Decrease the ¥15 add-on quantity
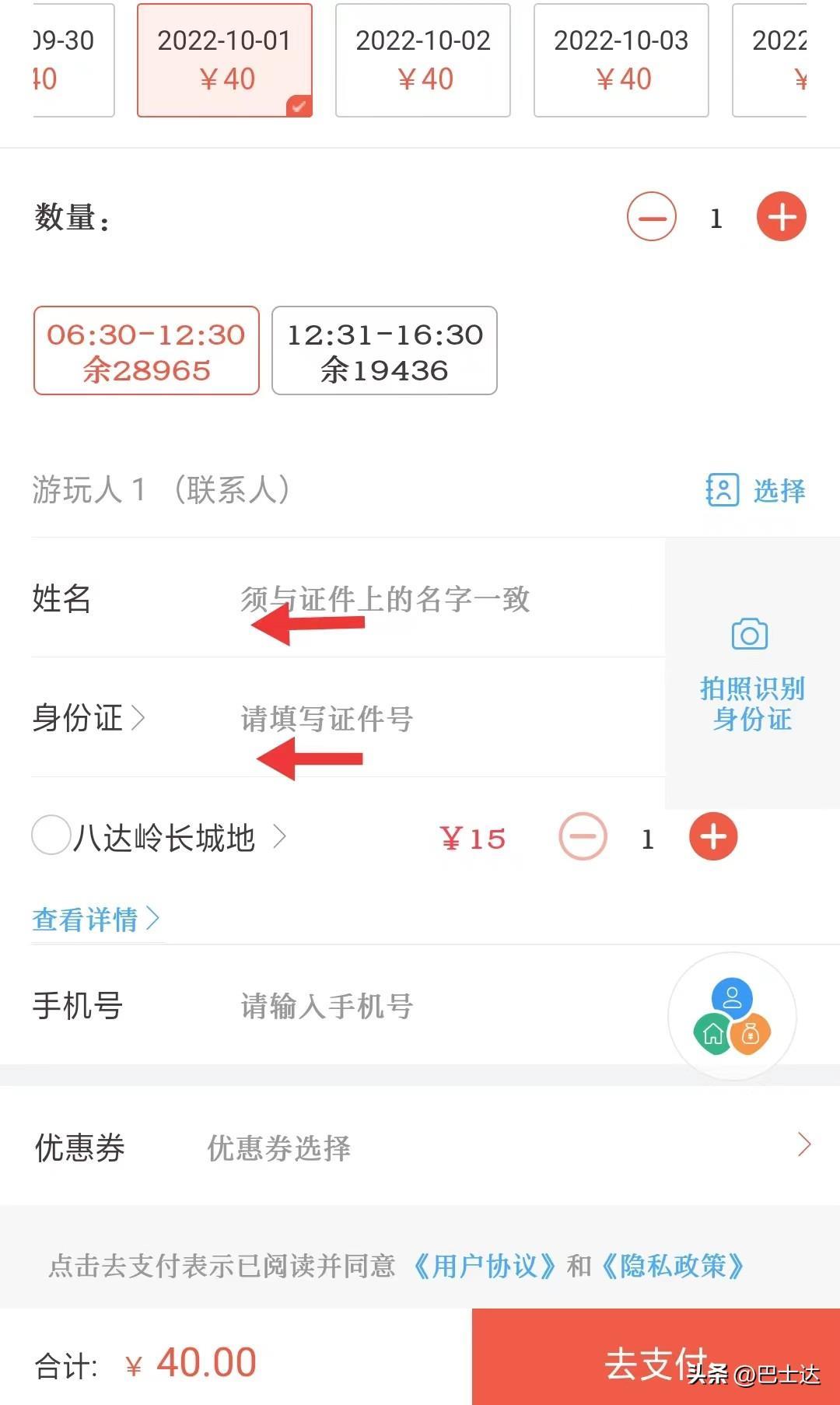Image resolution: width=840 pixels, height=1405 pixels. pyautogui.click(x=583, y=837)
